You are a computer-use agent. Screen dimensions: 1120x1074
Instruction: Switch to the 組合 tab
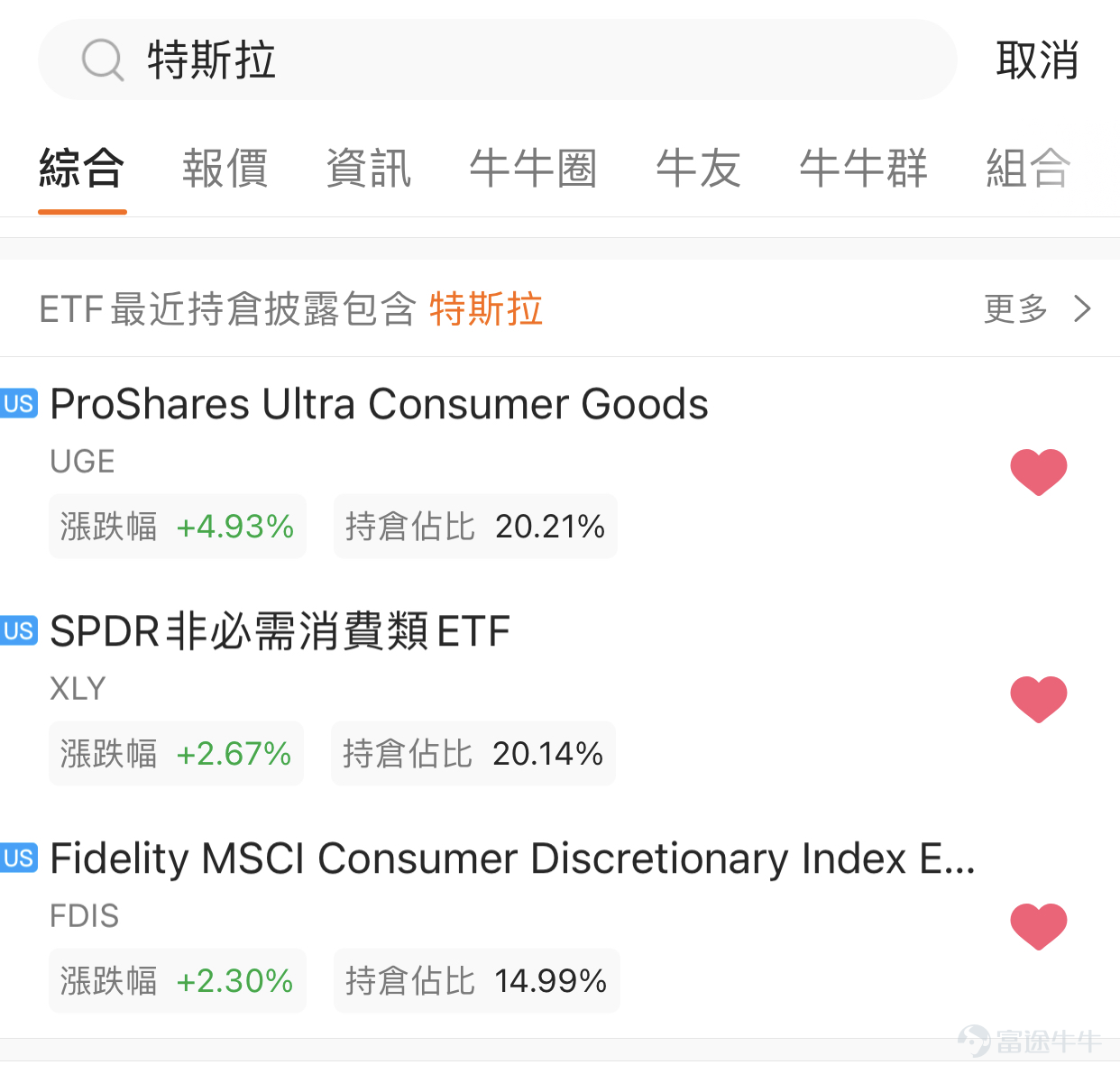click(x=1028, y=169)
